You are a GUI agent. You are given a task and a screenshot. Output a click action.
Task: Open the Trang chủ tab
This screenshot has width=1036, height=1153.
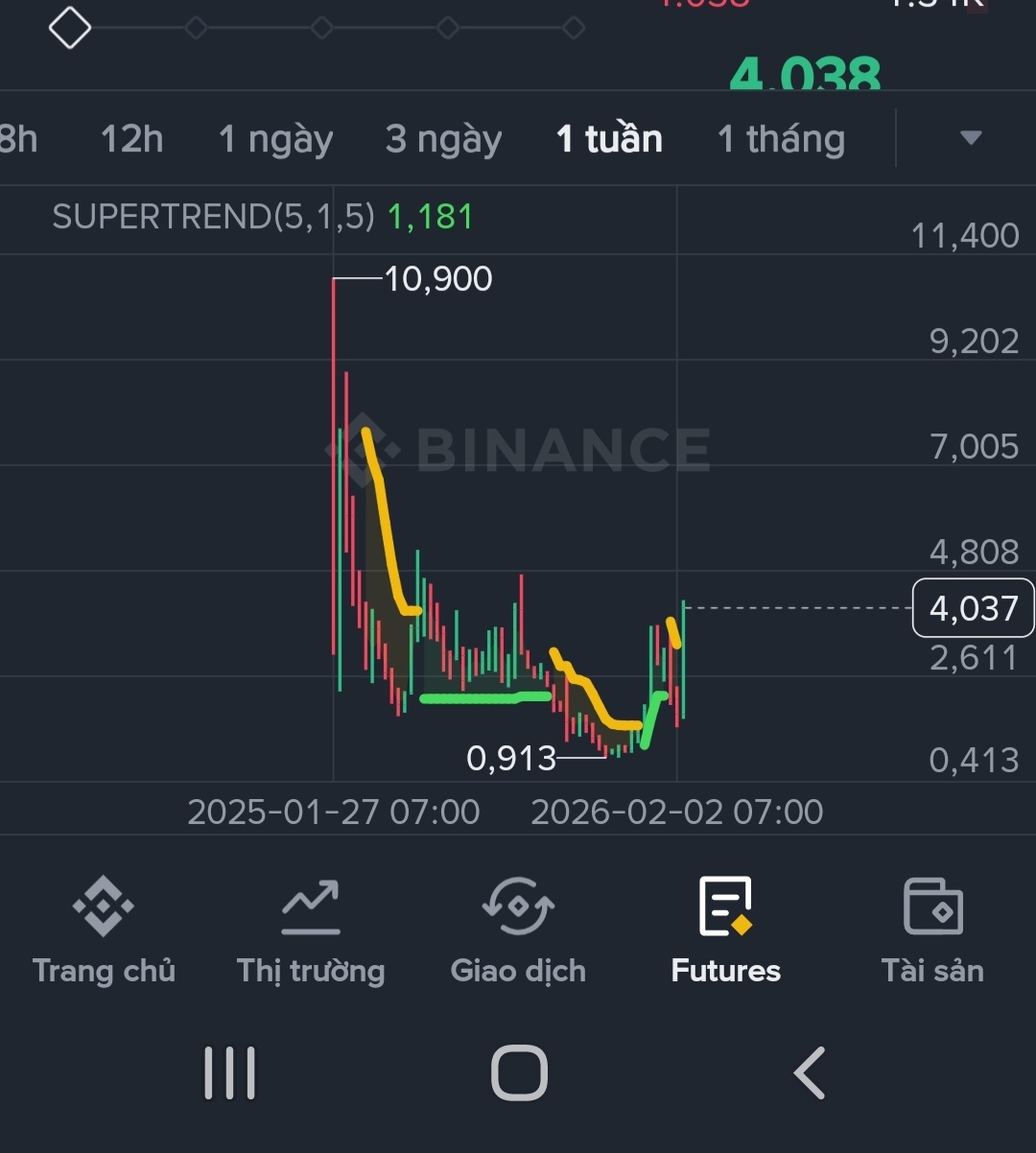tap(104, 931)
